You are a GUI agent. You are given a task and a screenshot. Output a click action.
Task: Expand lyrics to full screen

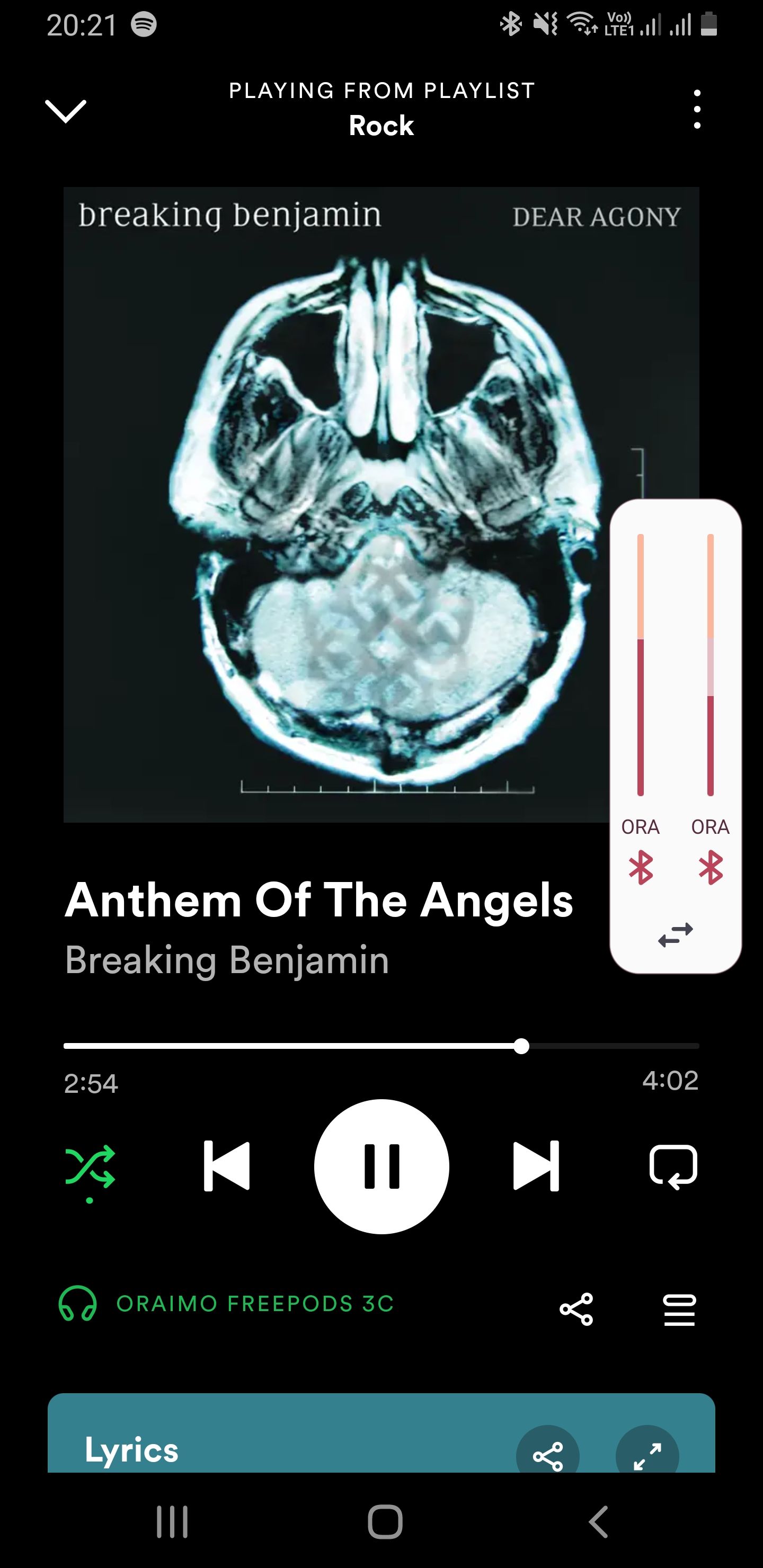click(x=647, y=1455)
